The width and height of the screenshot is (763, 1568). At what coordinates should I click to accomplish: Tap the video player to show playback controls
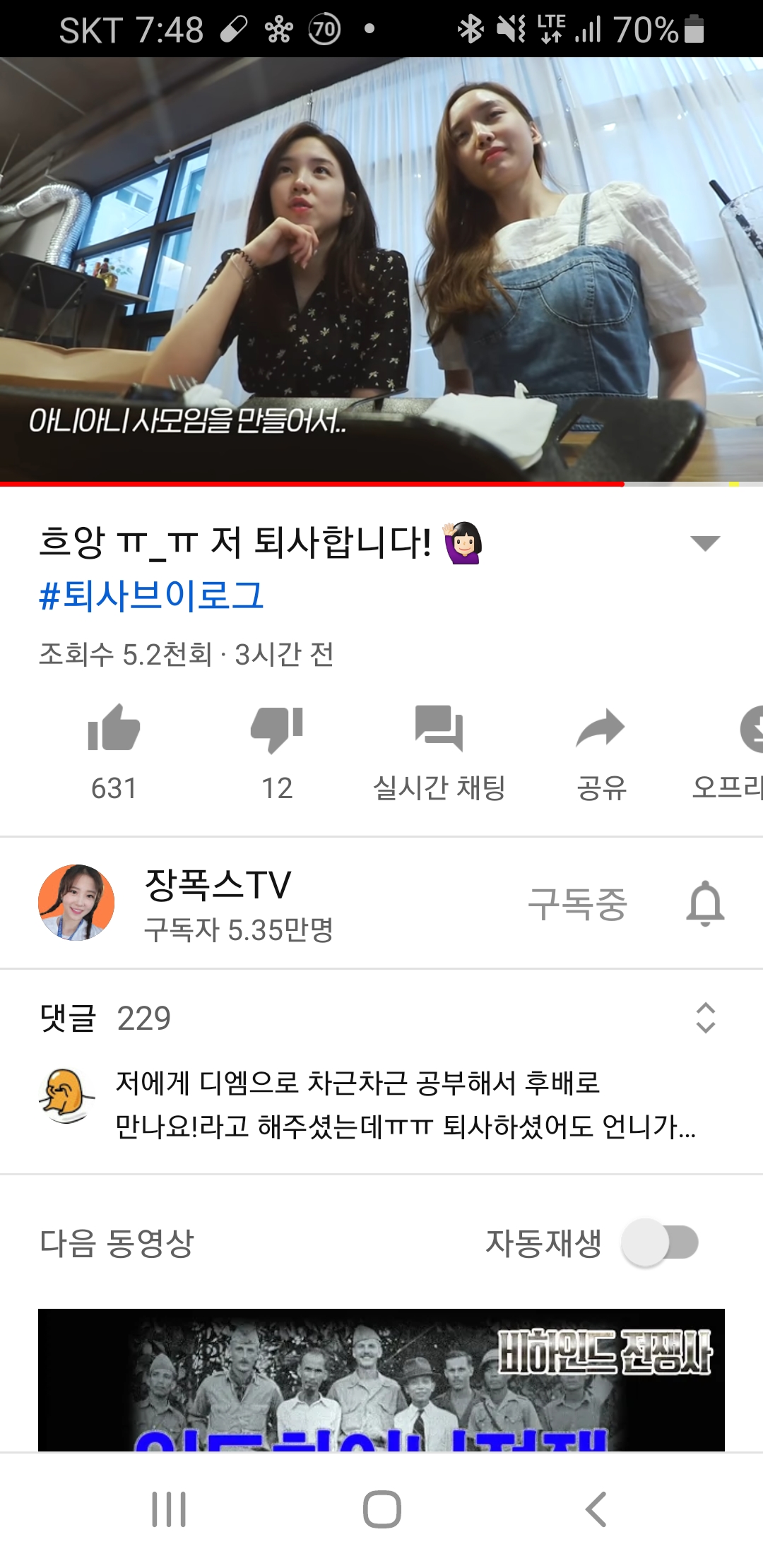tap(381, 268)
